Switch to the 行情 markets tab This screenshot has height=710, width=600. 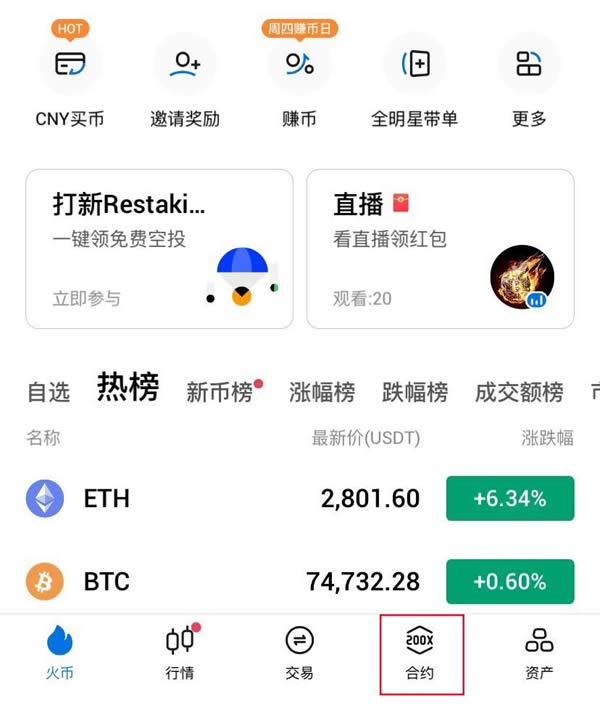point(180,653)
